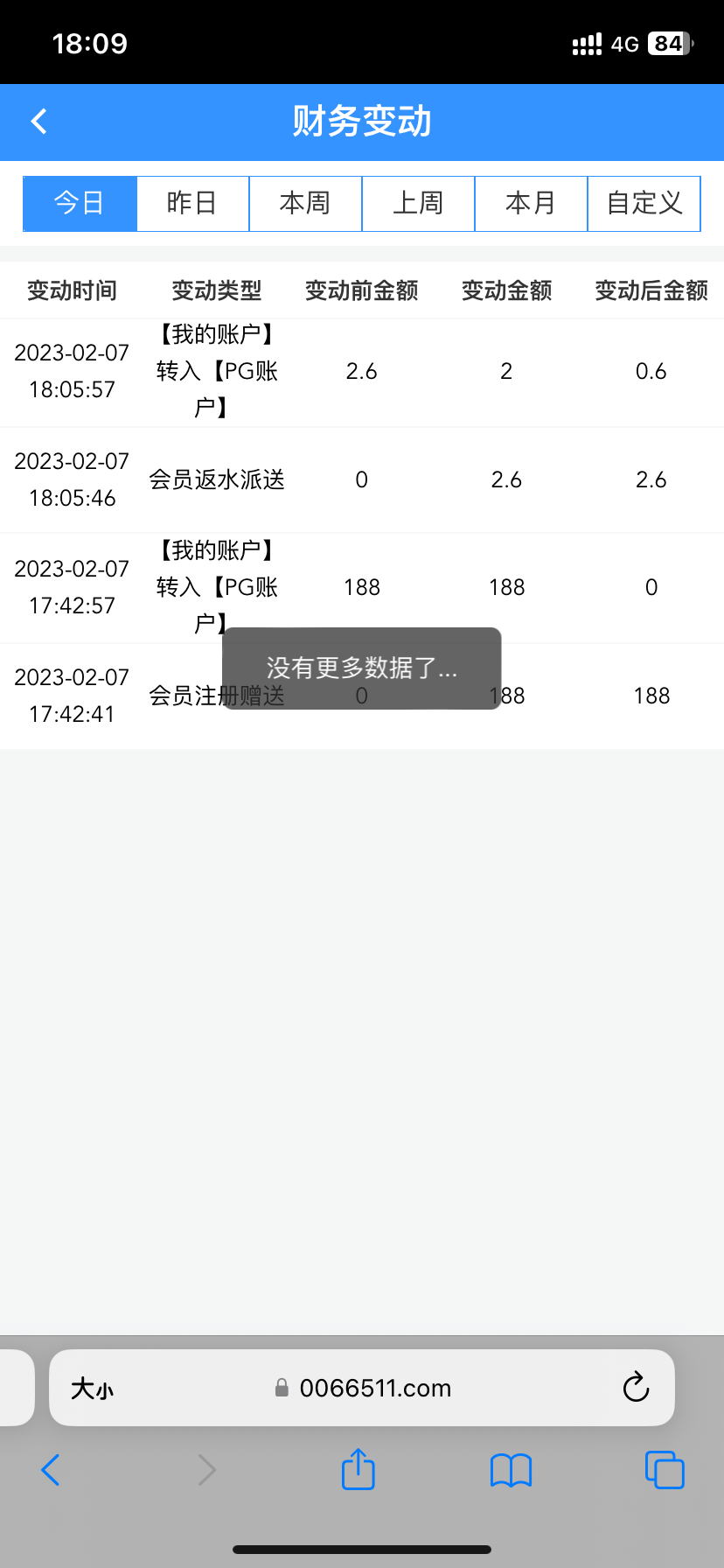724x1568 pixels.
Task: Reload the page in Safari
Action: click(636, 1387)
